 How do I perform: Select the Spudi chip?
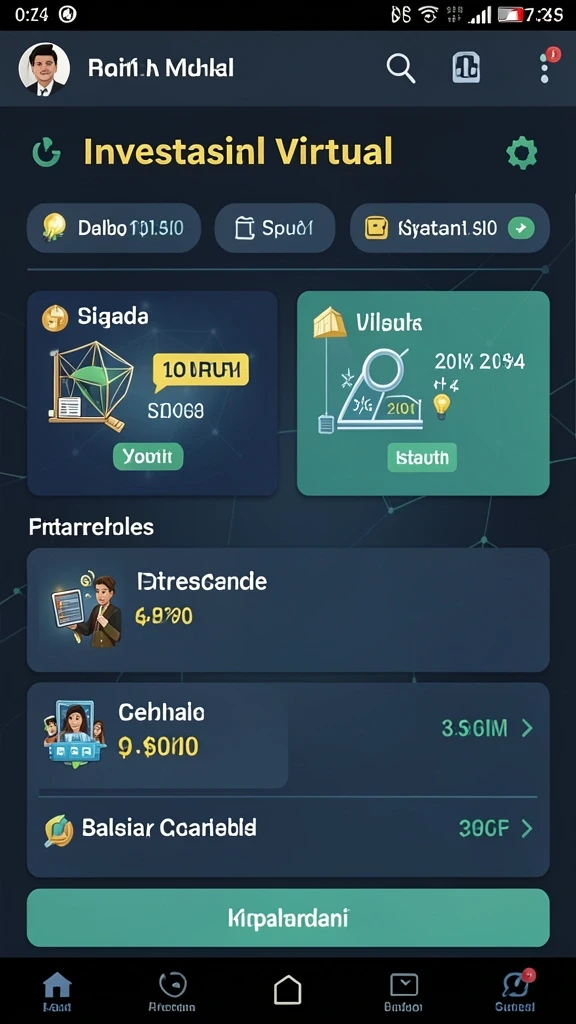[275, 228]
